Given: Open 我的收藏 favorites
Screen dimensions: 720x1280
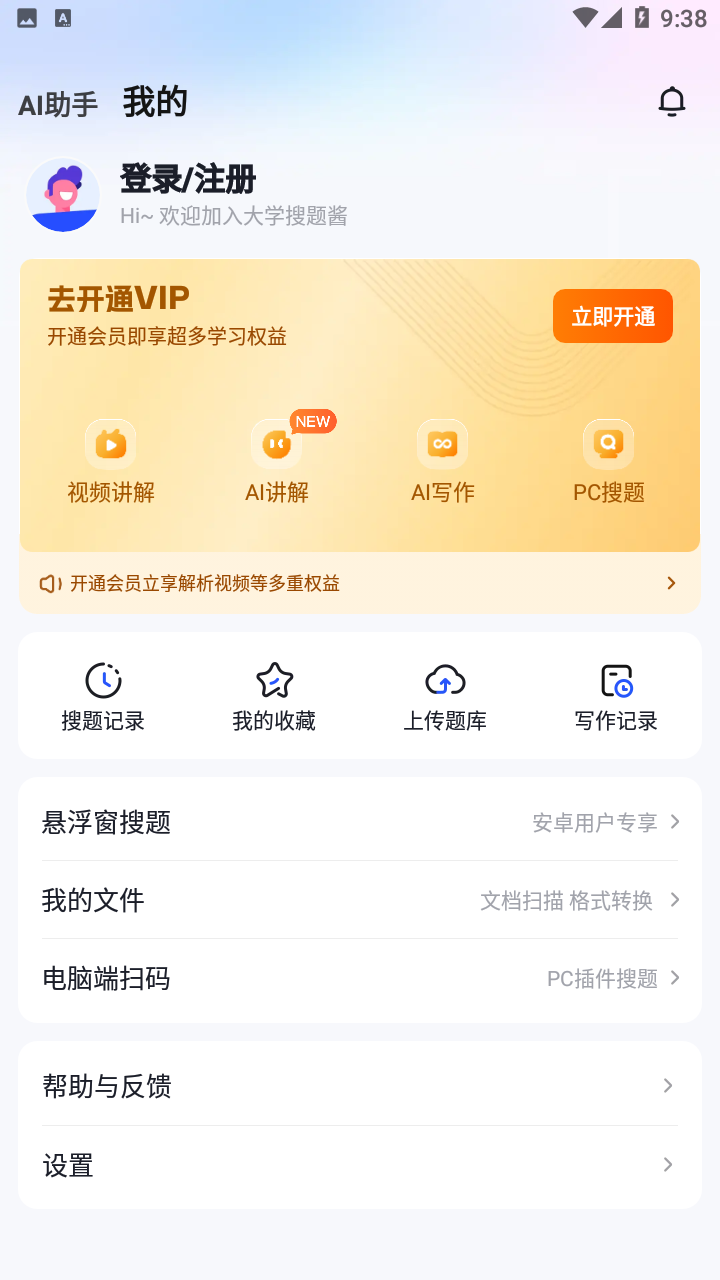Looking at the screenshot, I should coord(274,696).
